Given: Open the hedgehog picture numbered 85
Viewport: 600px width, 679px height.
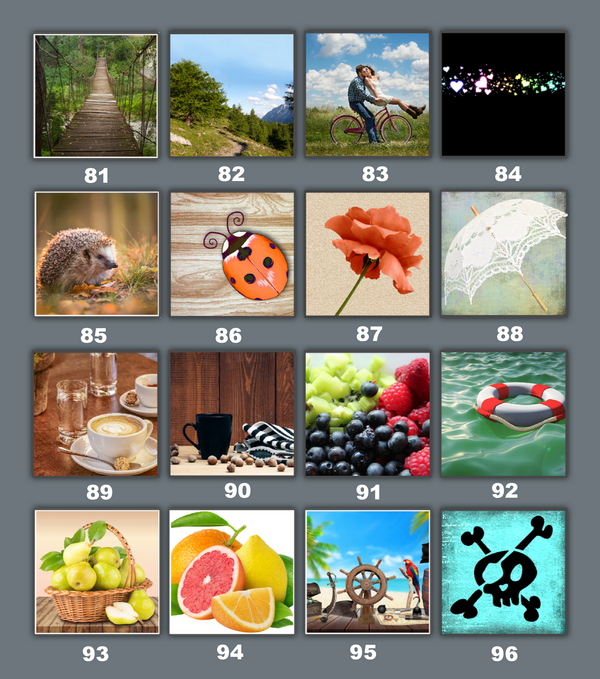Looking at the screenshot, I should (x=96, y=254).
